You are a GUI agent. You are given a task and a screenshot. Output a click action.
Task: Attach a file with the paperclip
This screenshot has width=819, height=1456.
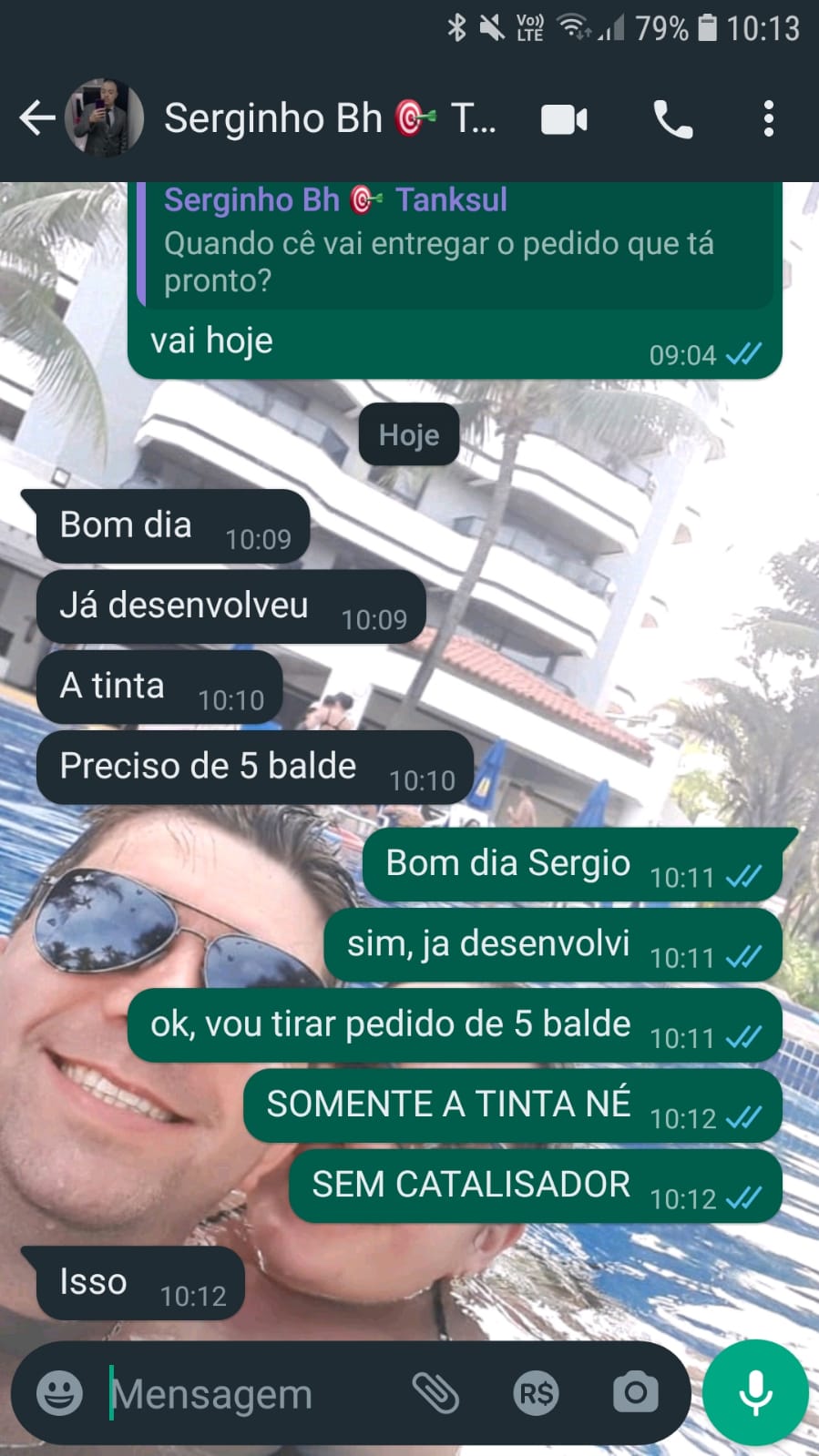coord(435,1392)
